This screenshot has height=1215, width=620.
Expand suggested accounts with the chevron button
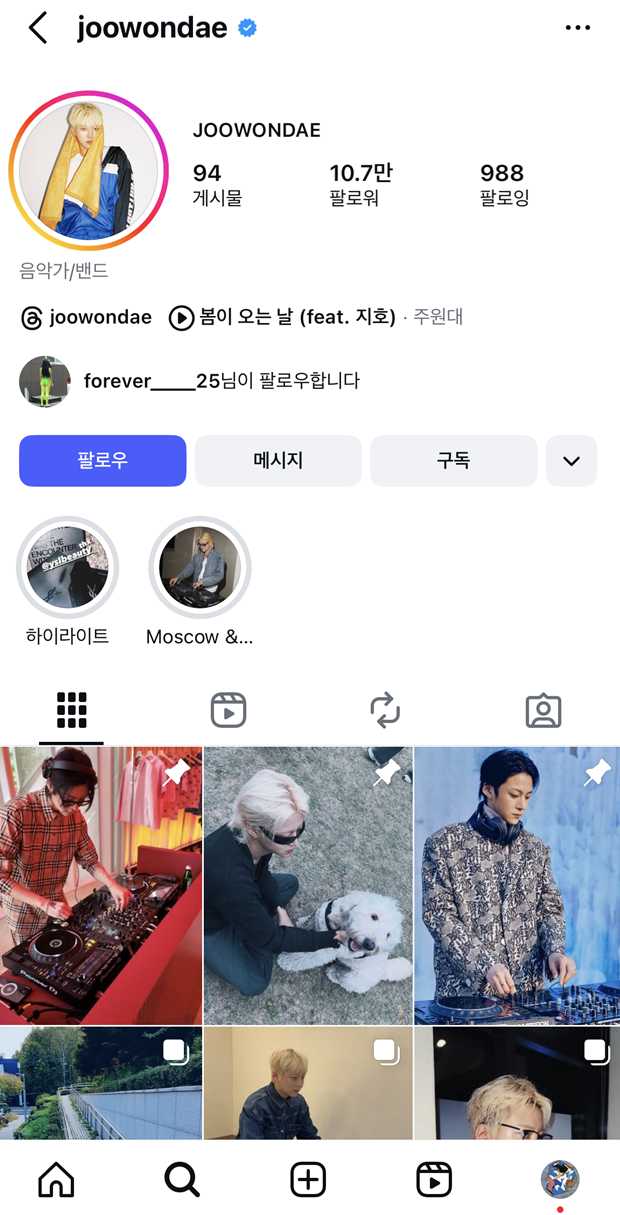coord(571,461)
